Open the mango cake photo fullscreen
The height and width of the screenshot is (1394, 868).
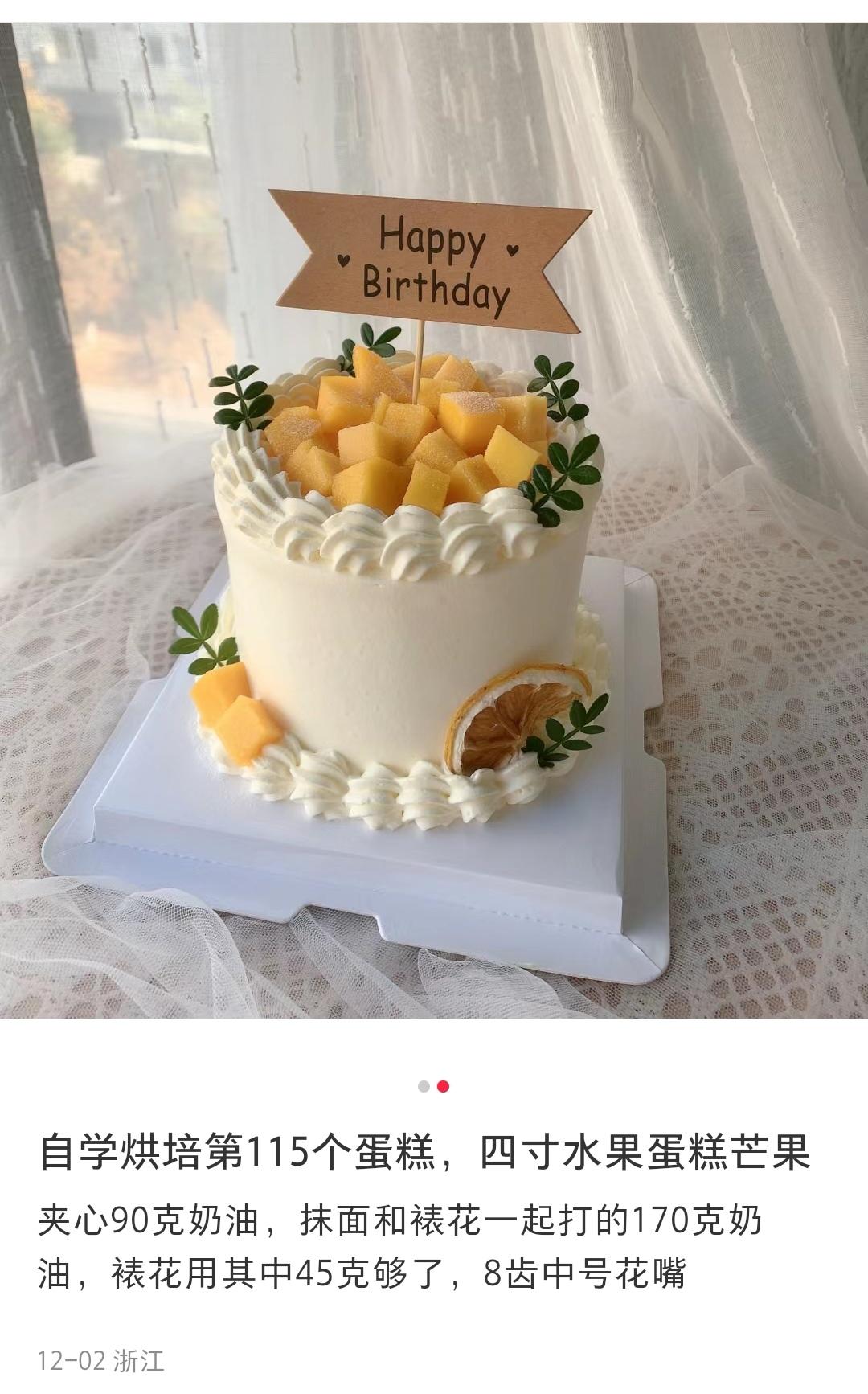(434, 520)
